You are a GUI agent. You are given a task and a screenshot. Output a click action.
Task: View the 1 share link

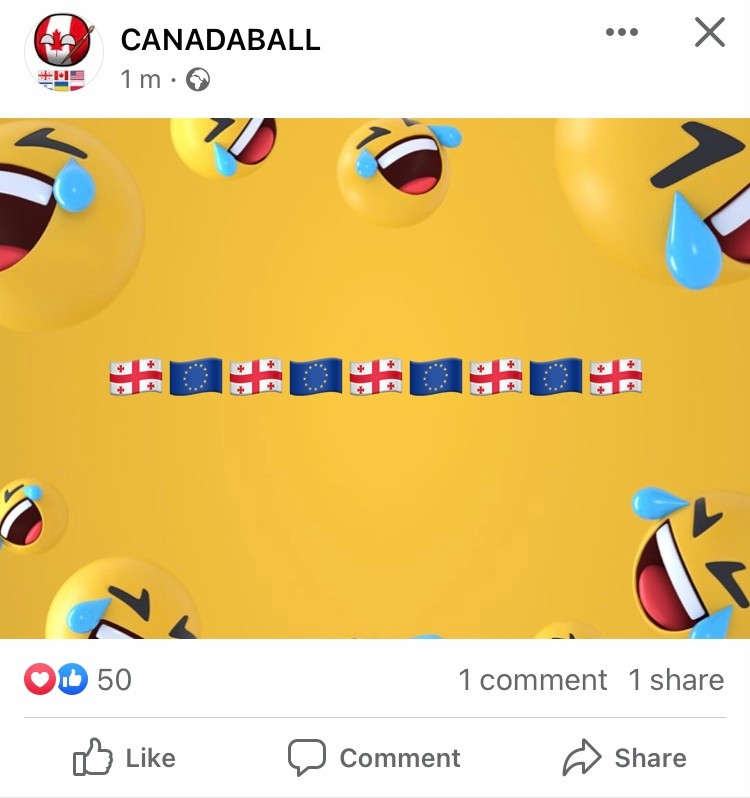(x=676, y=680)
